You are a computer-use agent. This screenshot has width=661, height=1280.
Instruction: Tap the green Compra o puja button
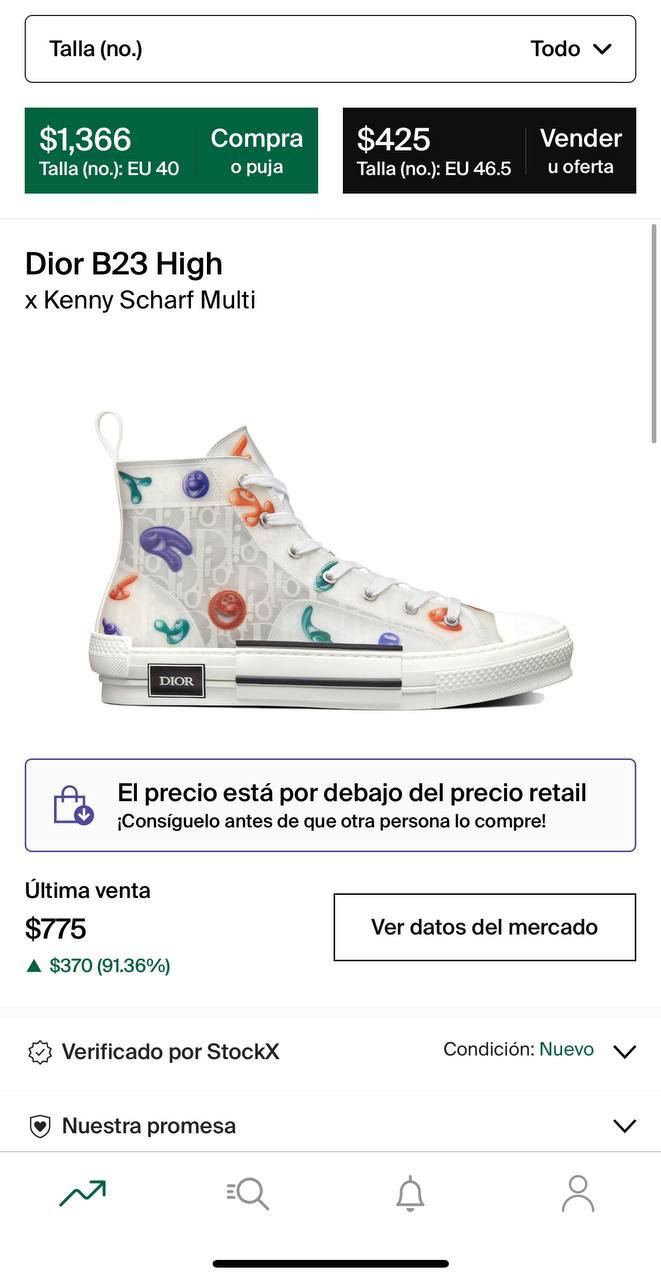click(171, 151)
